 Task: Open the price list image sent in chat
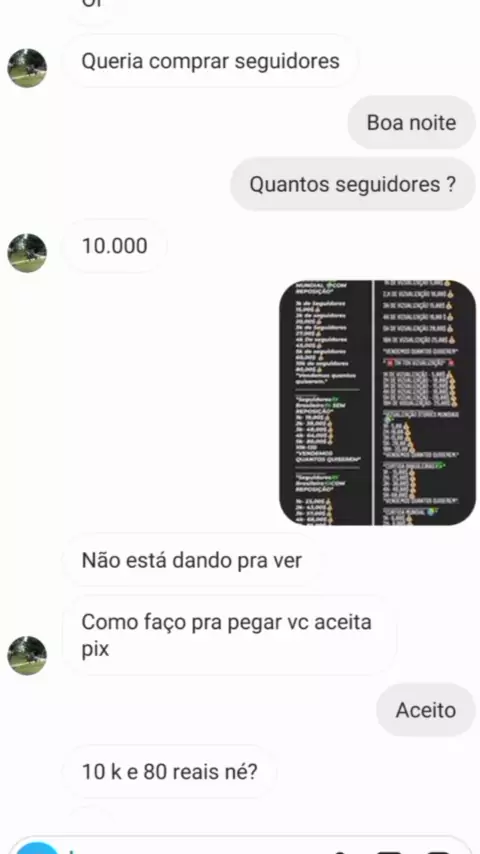pos(377,402)
